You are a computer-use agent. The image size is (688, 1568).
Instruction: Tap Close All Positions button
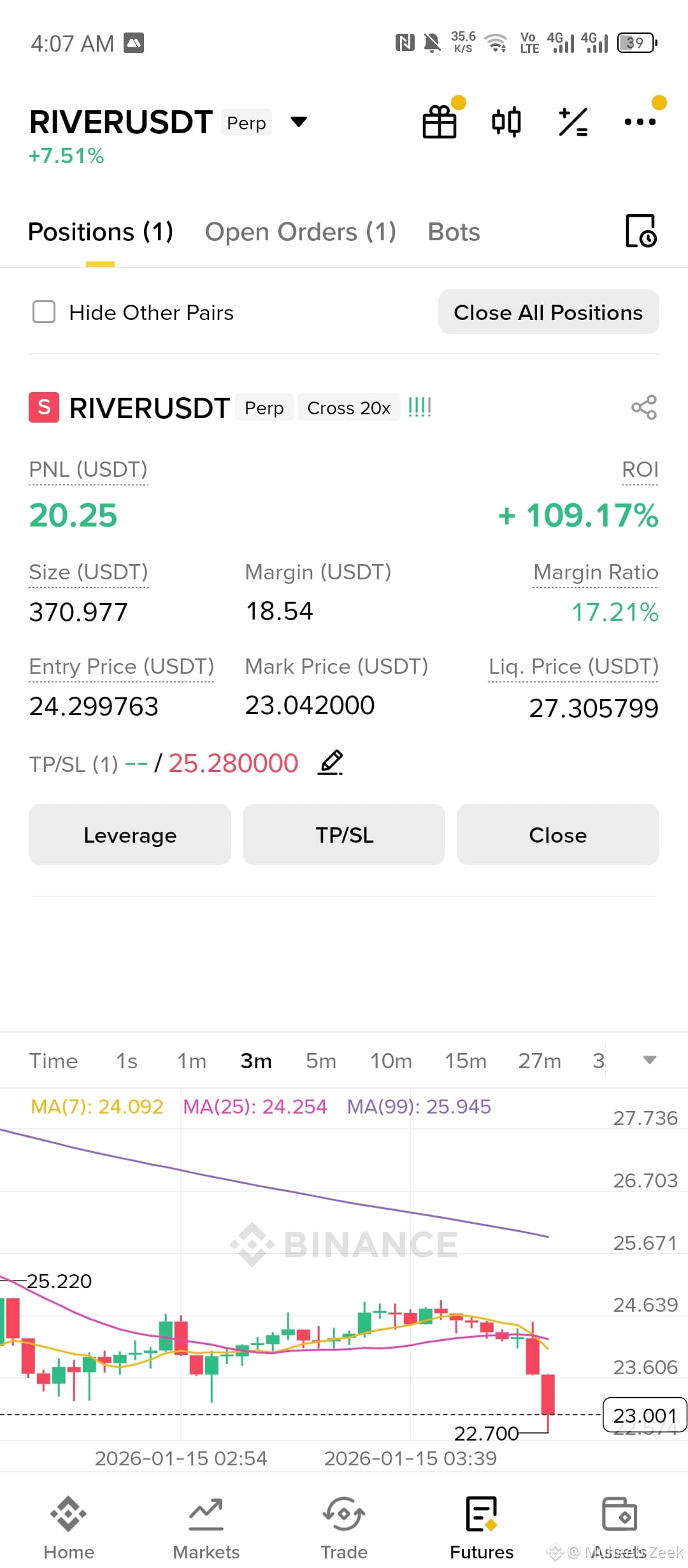[548, 312]
